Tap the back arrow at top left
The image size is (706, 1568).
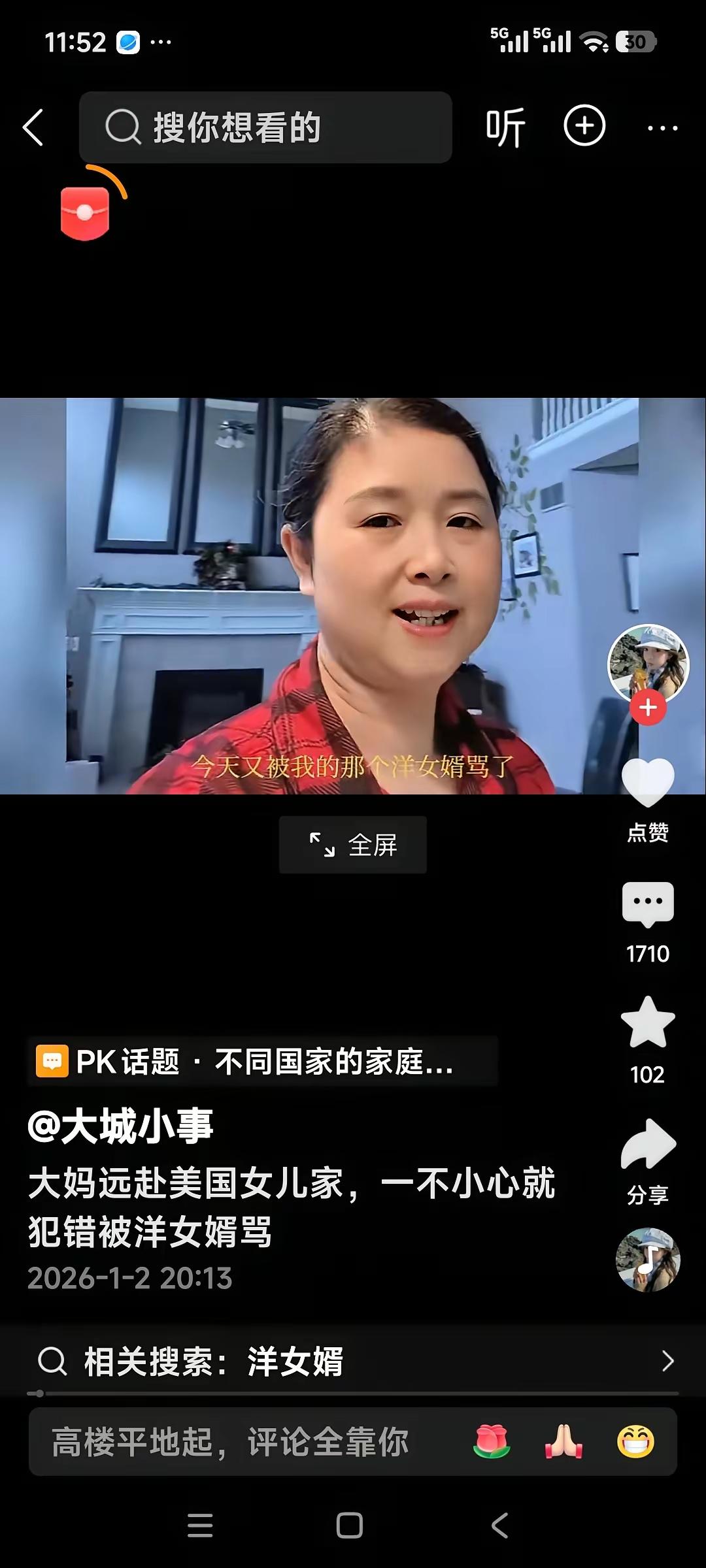click(x=34, y=127)
